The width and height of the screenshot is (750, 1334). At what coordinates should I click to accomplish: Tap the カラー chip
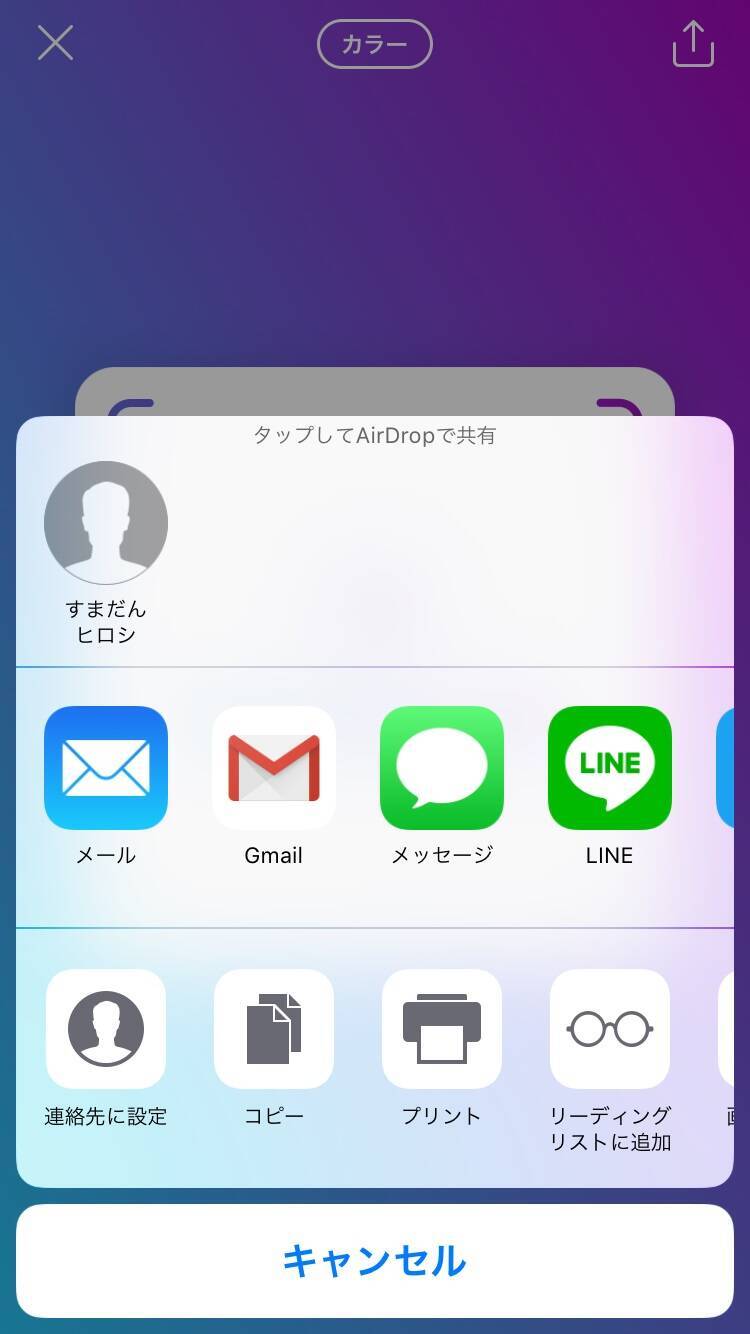pos(374,44)
